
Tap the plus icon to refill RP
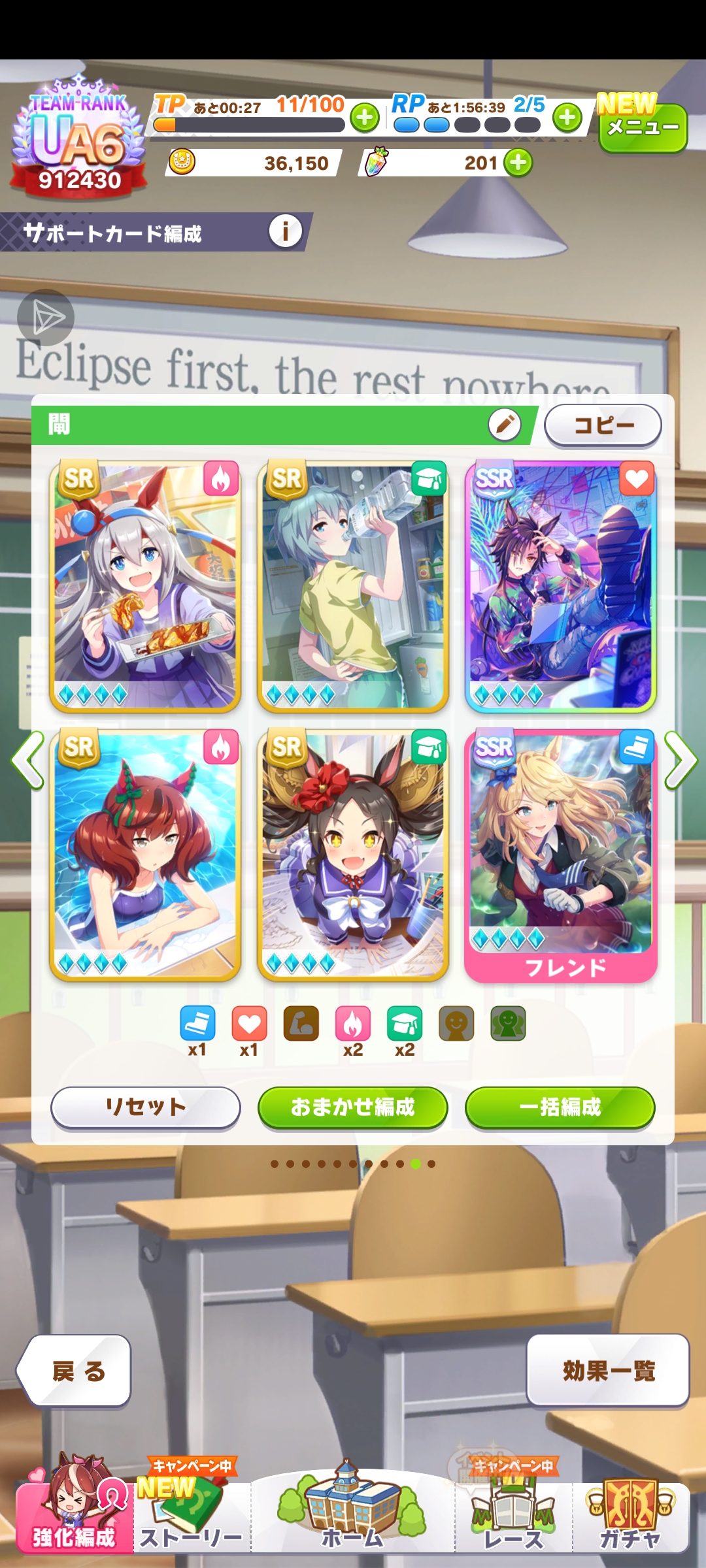567,118
